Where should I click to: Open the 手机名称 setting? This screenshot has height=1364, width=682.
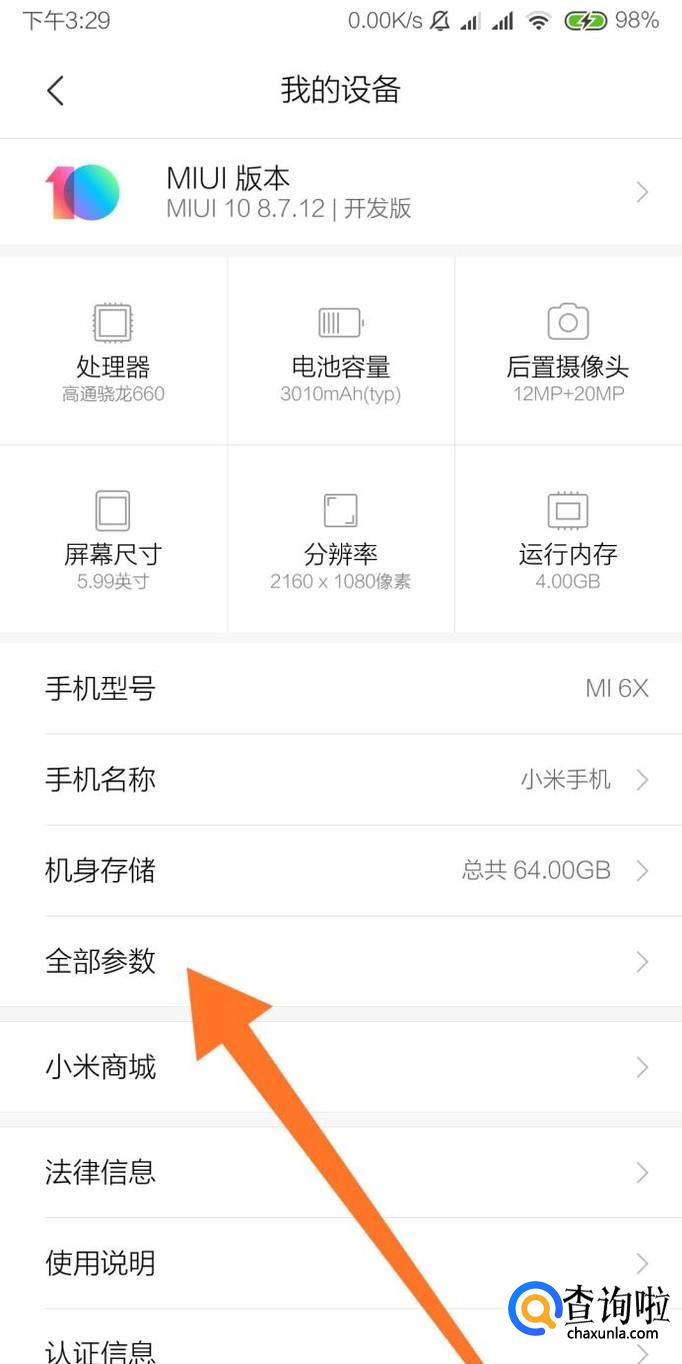[340, 780]
